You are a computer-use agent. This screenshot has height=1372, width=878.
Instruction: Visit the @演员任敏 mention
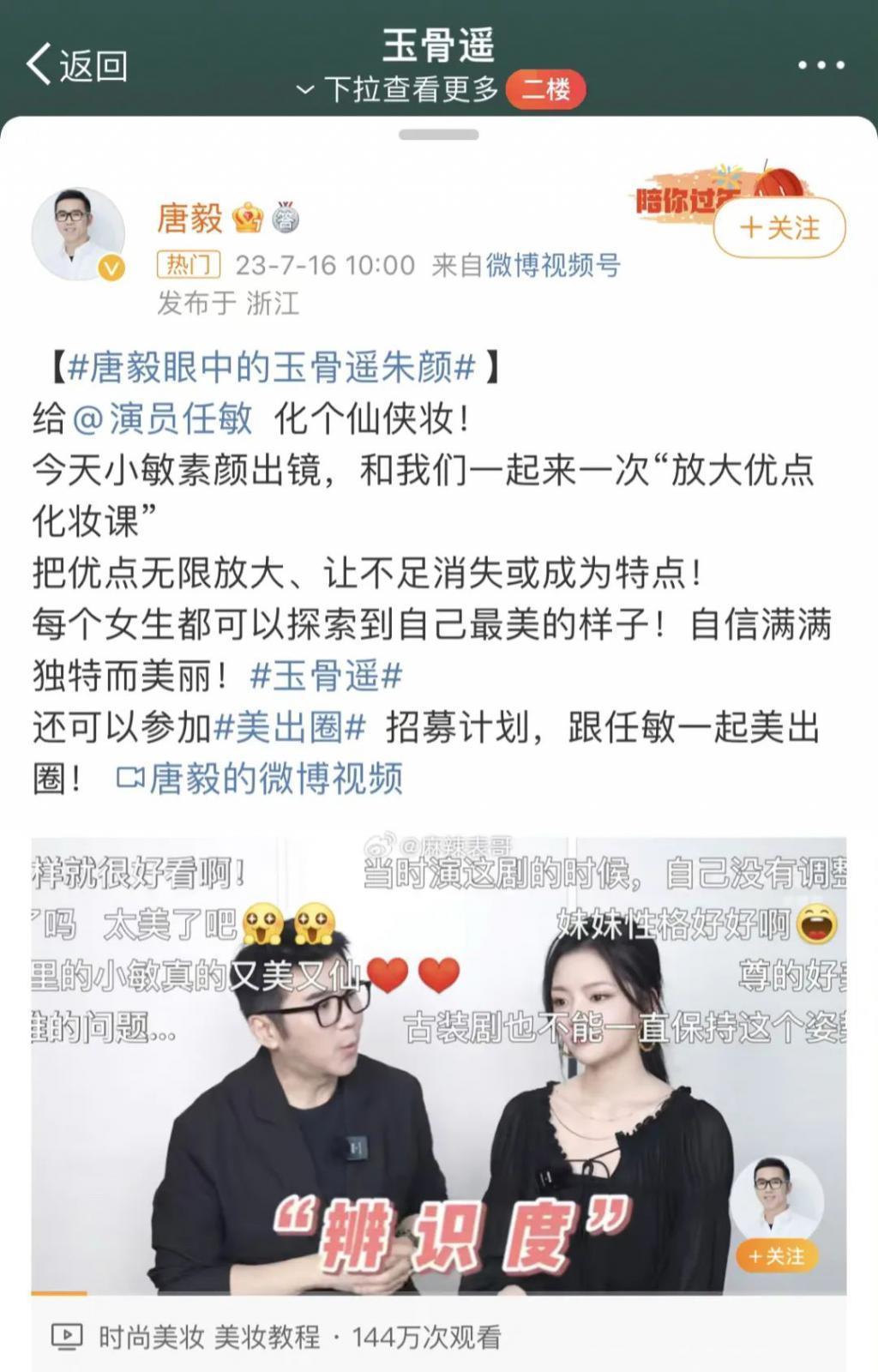click(x=163, y=418)
